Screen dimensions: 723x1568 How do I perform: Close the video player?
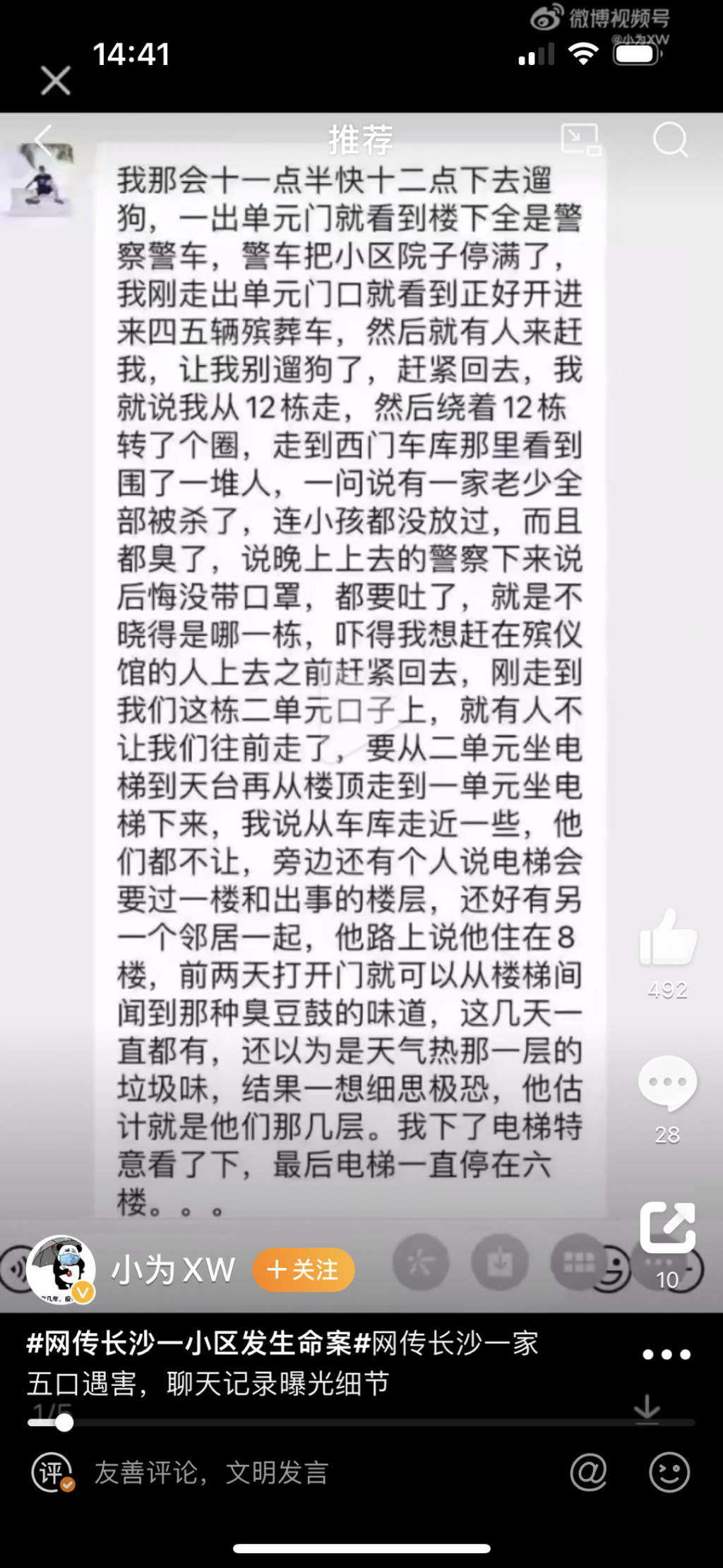[x=55, y=80]
